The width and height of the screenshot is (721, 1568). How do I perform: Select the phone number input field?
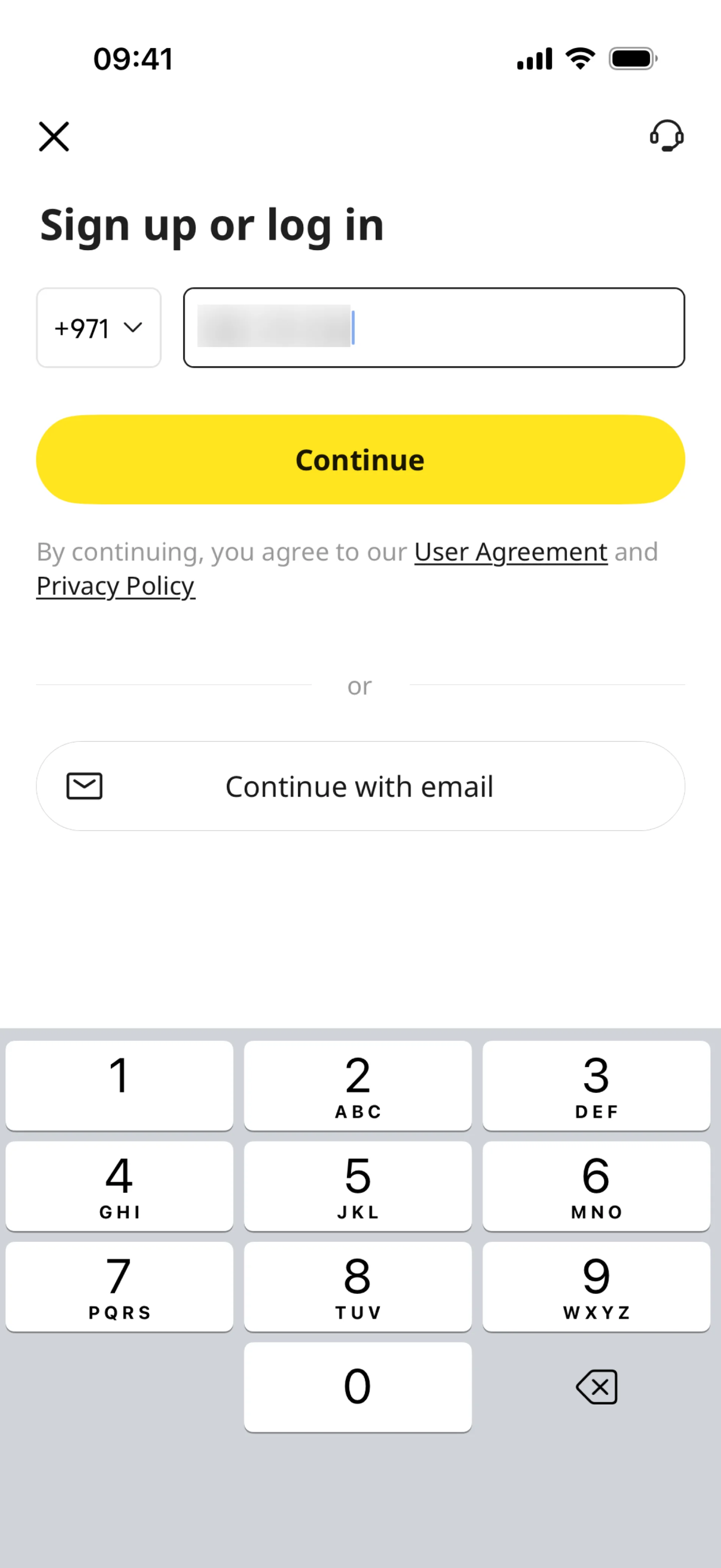(x=434, y=328)
